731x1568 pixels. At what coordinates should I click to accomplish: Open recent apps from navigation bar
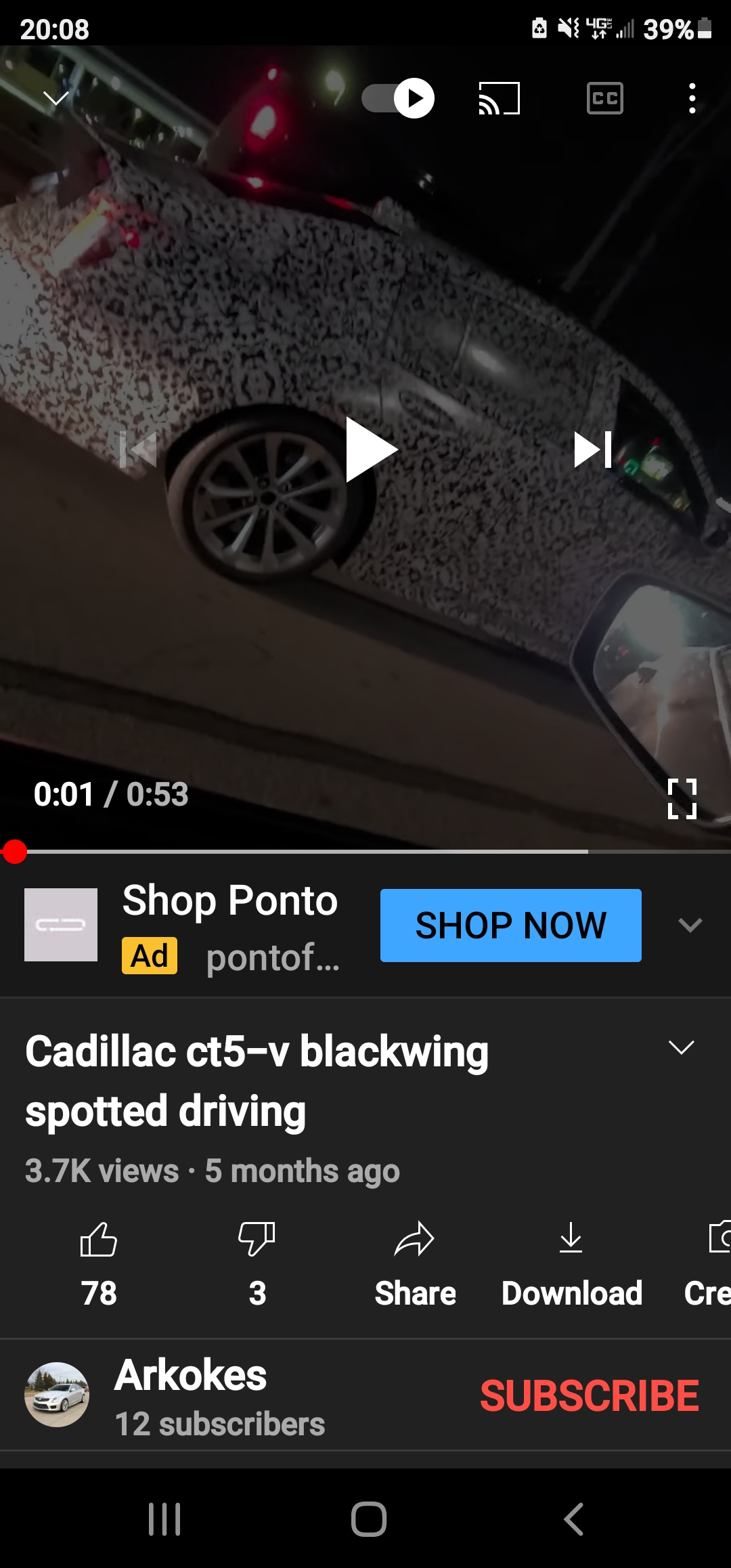164,1519
